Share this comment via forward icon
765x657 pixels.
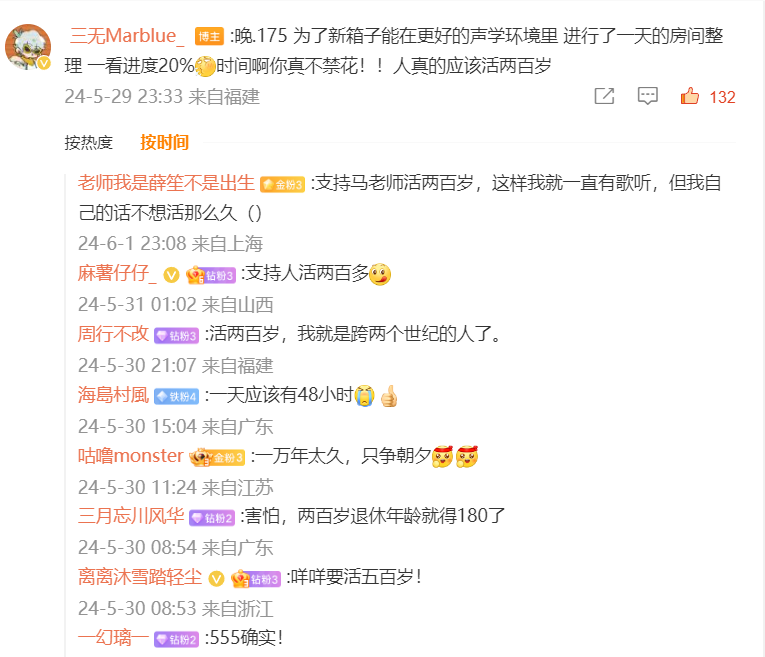[x=604, y=96]
